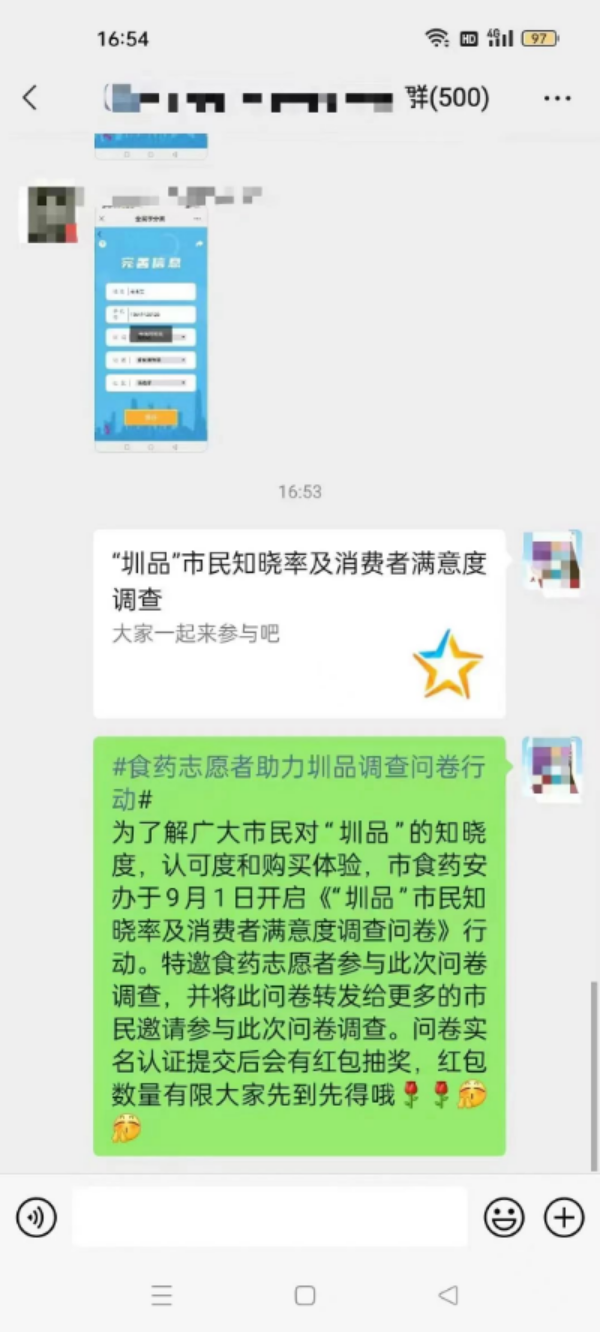Image resolution: width=600 pixels, height=1332 pixels.
Task: Open the “圳品”市民知晓率 survey link card
Action: click(299, 623)
